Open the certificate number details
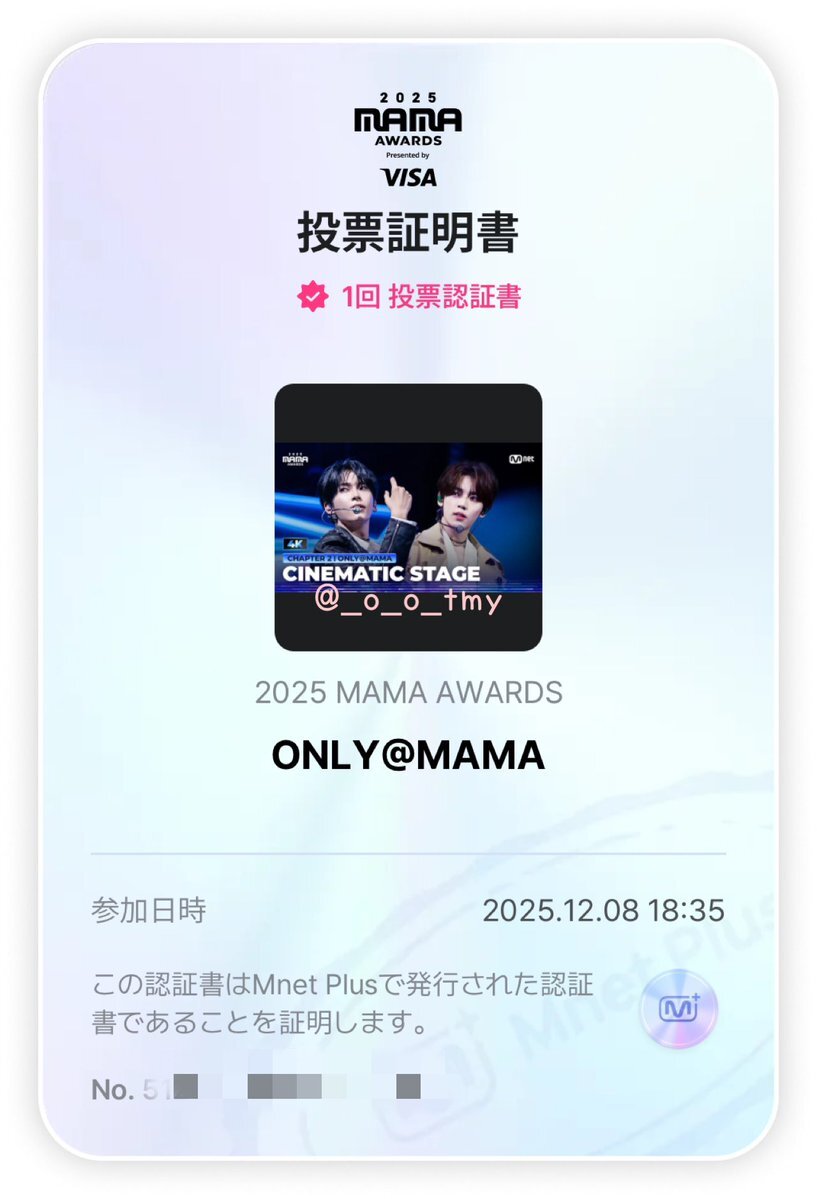The height and width of the screenshot is (1199, 817). 250,1083
